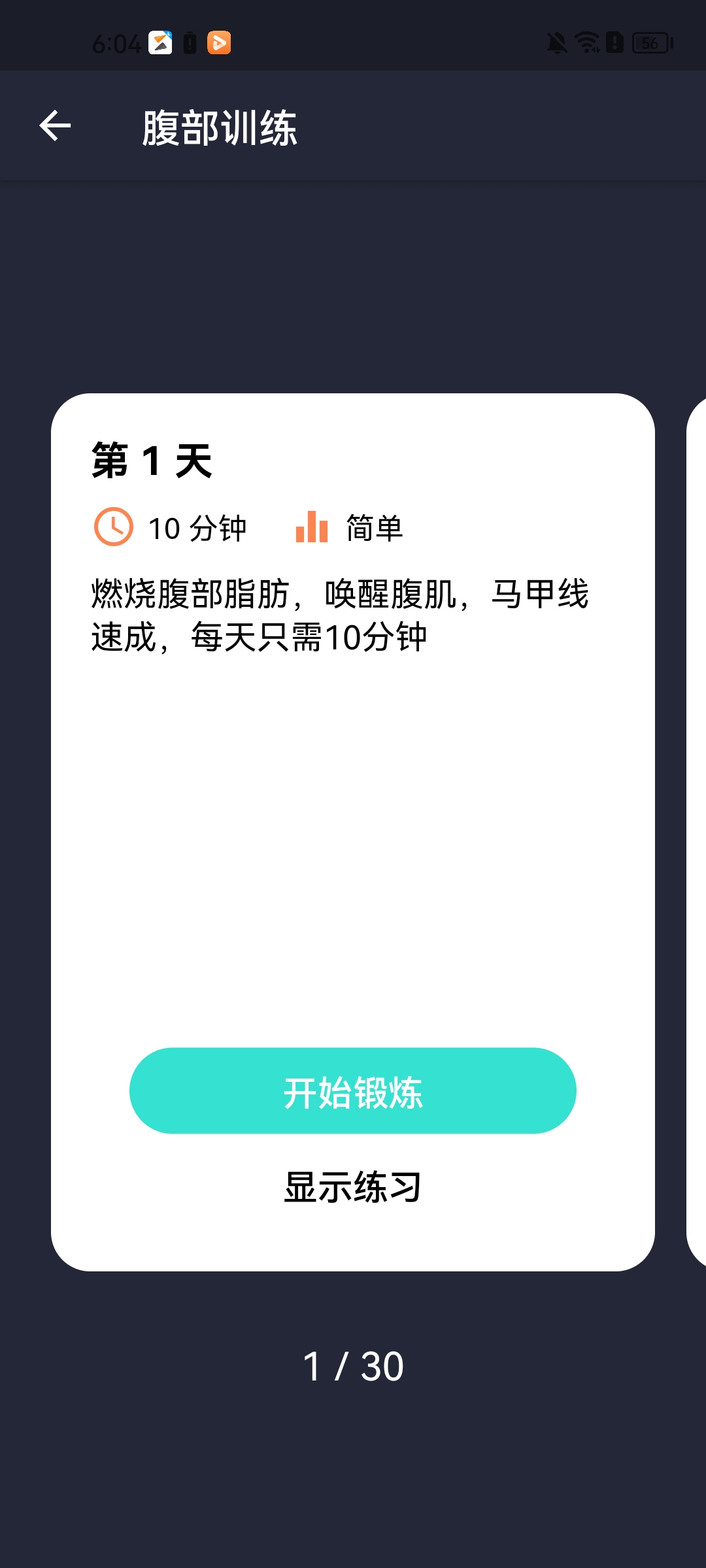Viewport: 706px width, 1568px height.
Task: Click the muted notification bell icon
Action: (x=556, y=42)
